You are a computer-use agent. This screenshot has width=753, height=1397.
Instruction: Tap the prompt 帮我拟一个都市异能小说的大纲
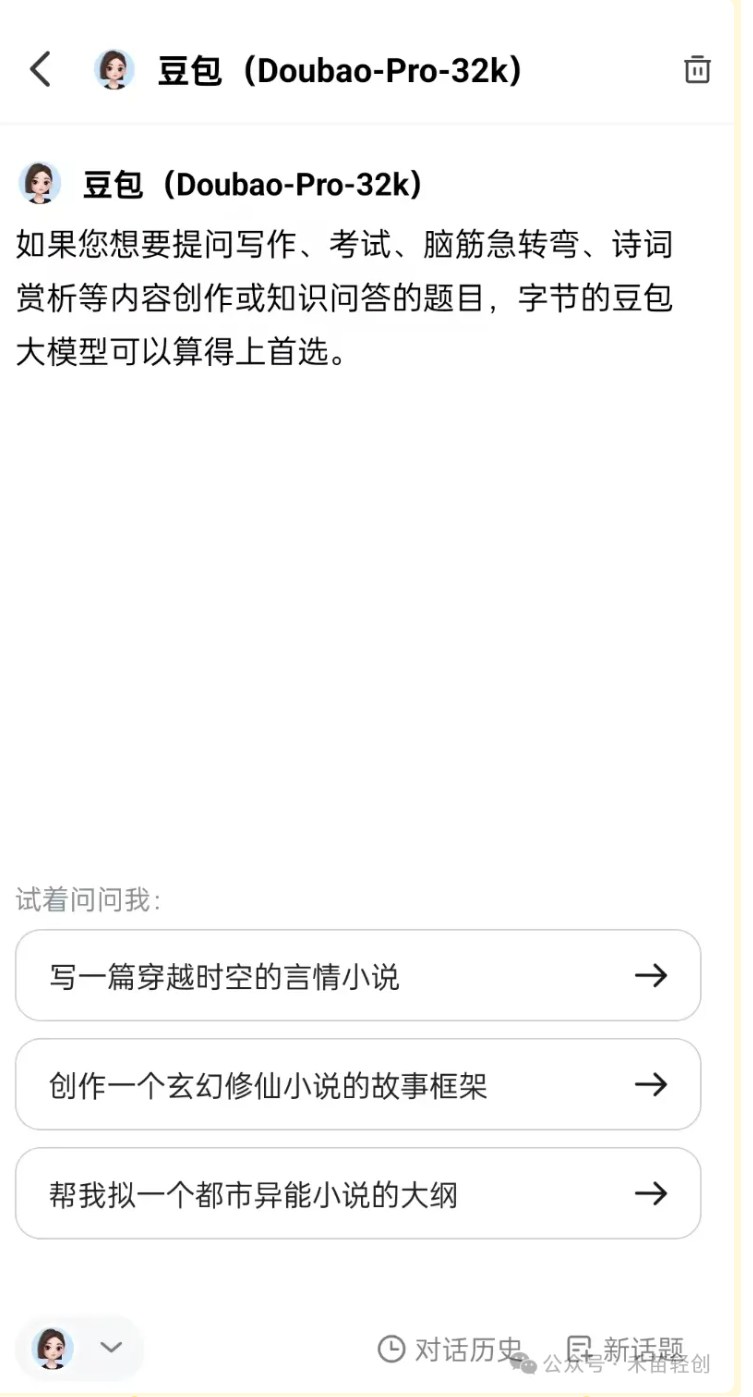(357, 1194)
